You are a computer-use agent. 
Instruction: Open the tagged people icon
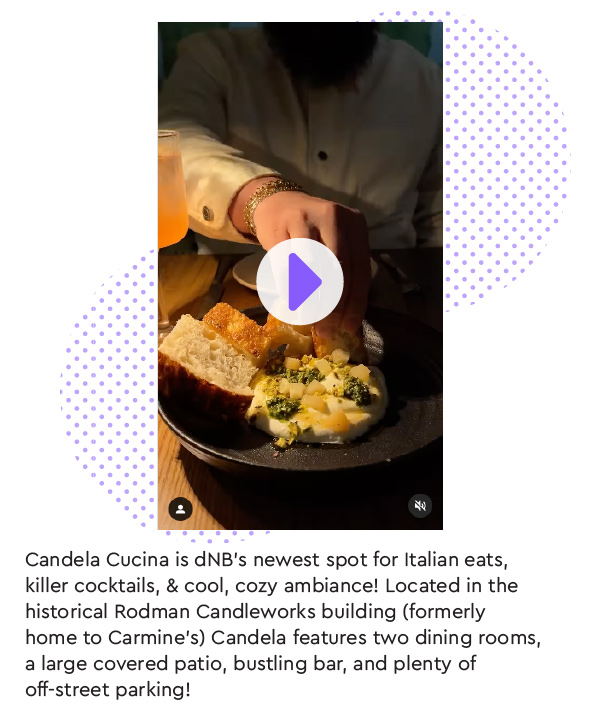pos(180,509)
